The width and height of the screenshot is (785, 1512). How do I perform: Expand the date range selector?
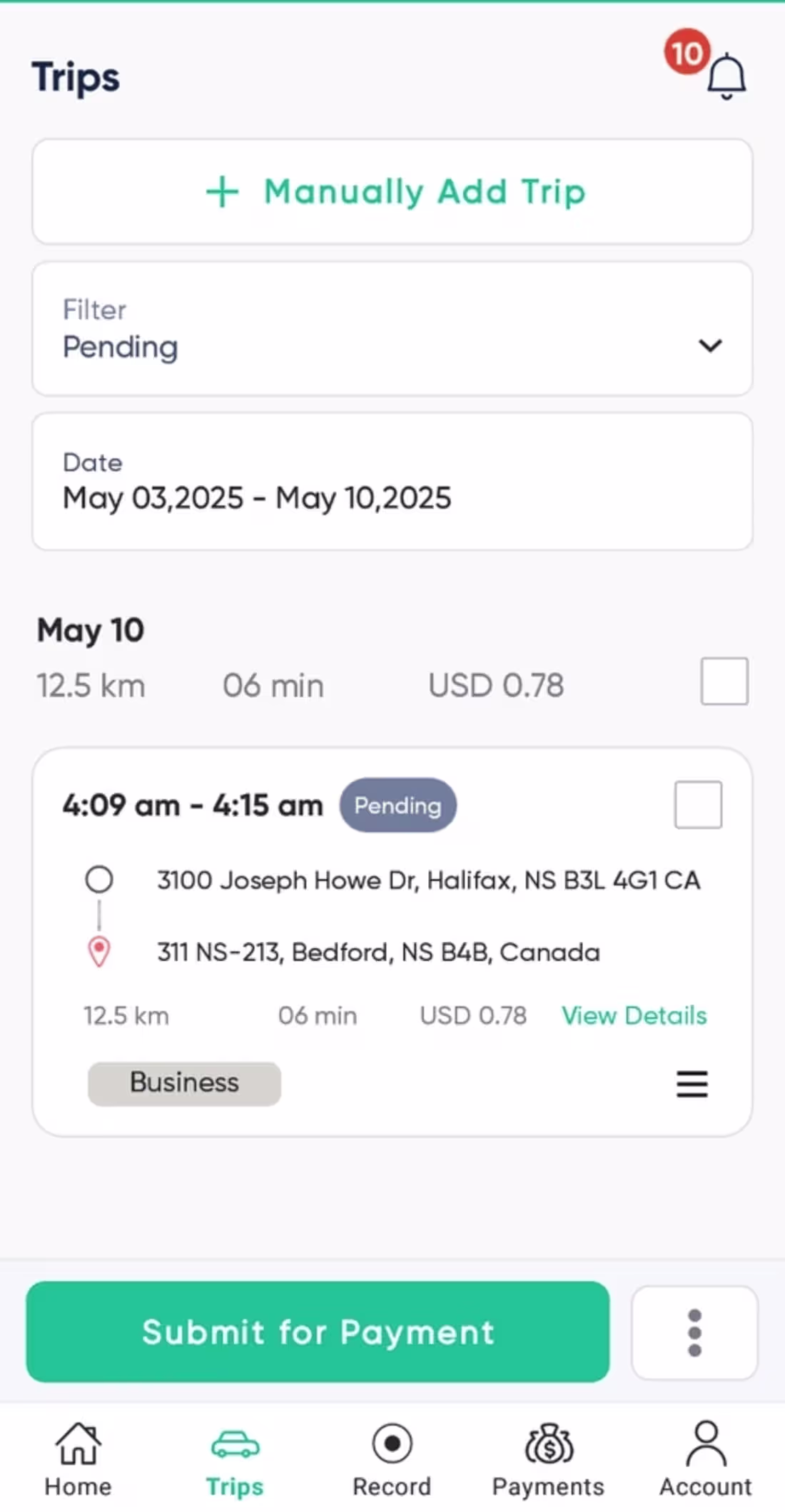point(392,481)
